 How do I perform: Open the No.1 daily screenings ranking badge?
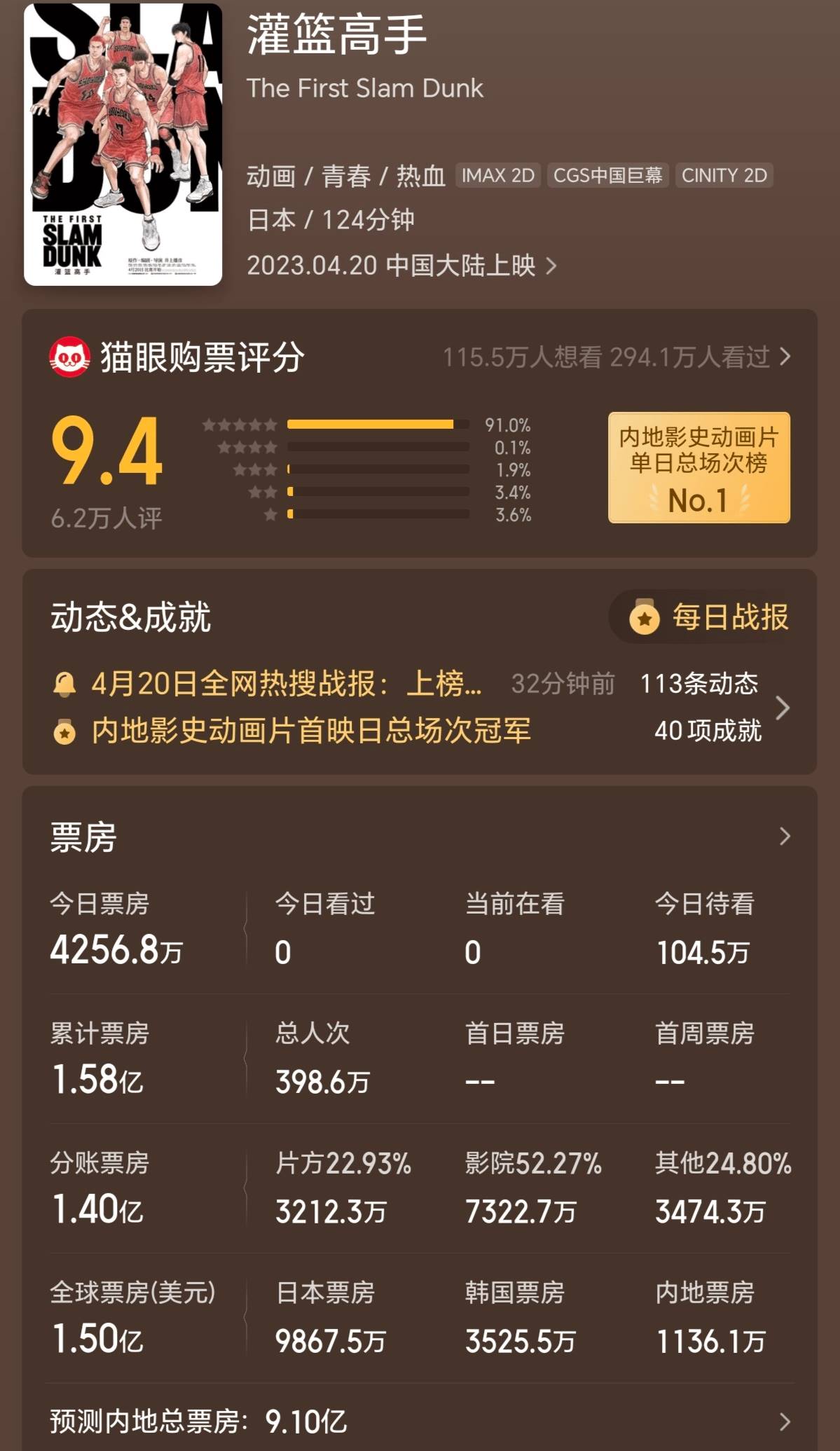click(x=698, y=467)
